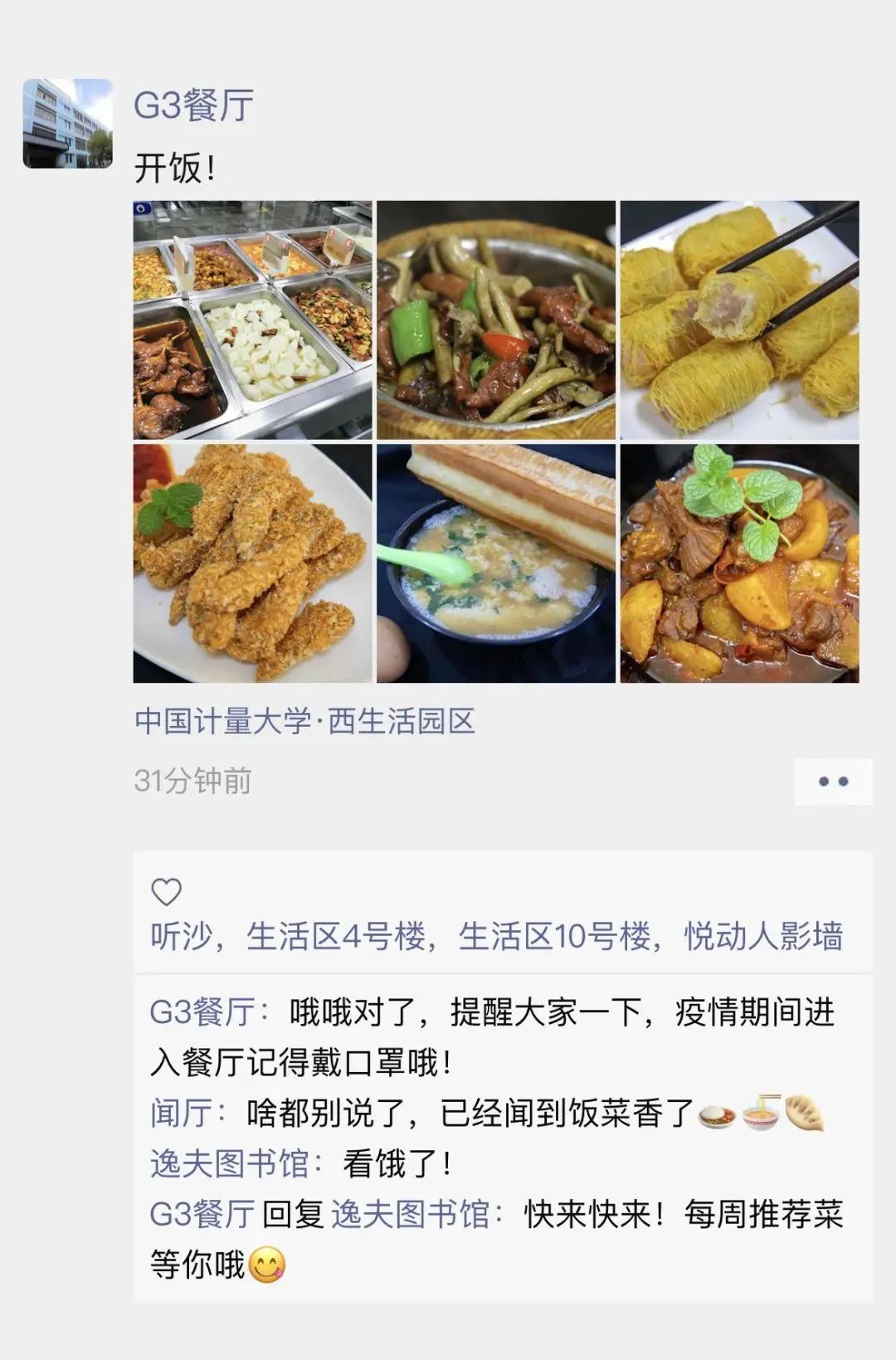Open the like/comment two-dot menu
The image size is (896, 1360).
(x=833, y=782)
